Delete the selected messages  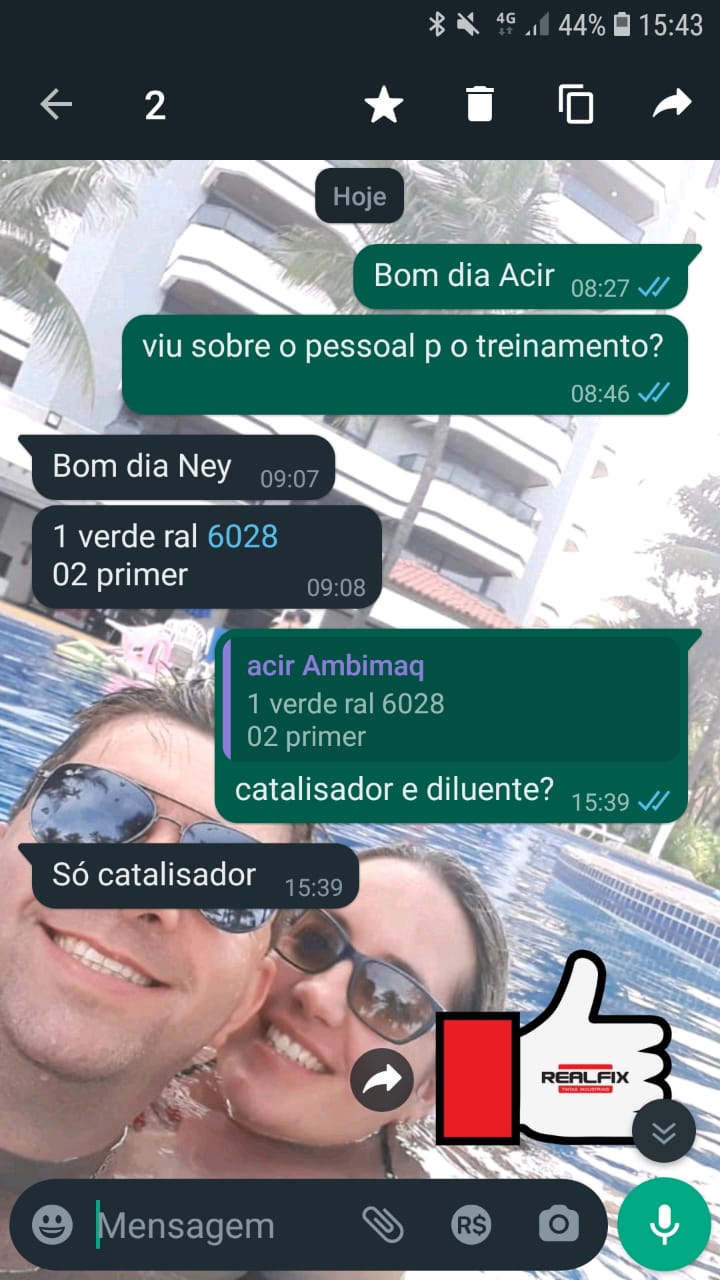click(480, 104)
